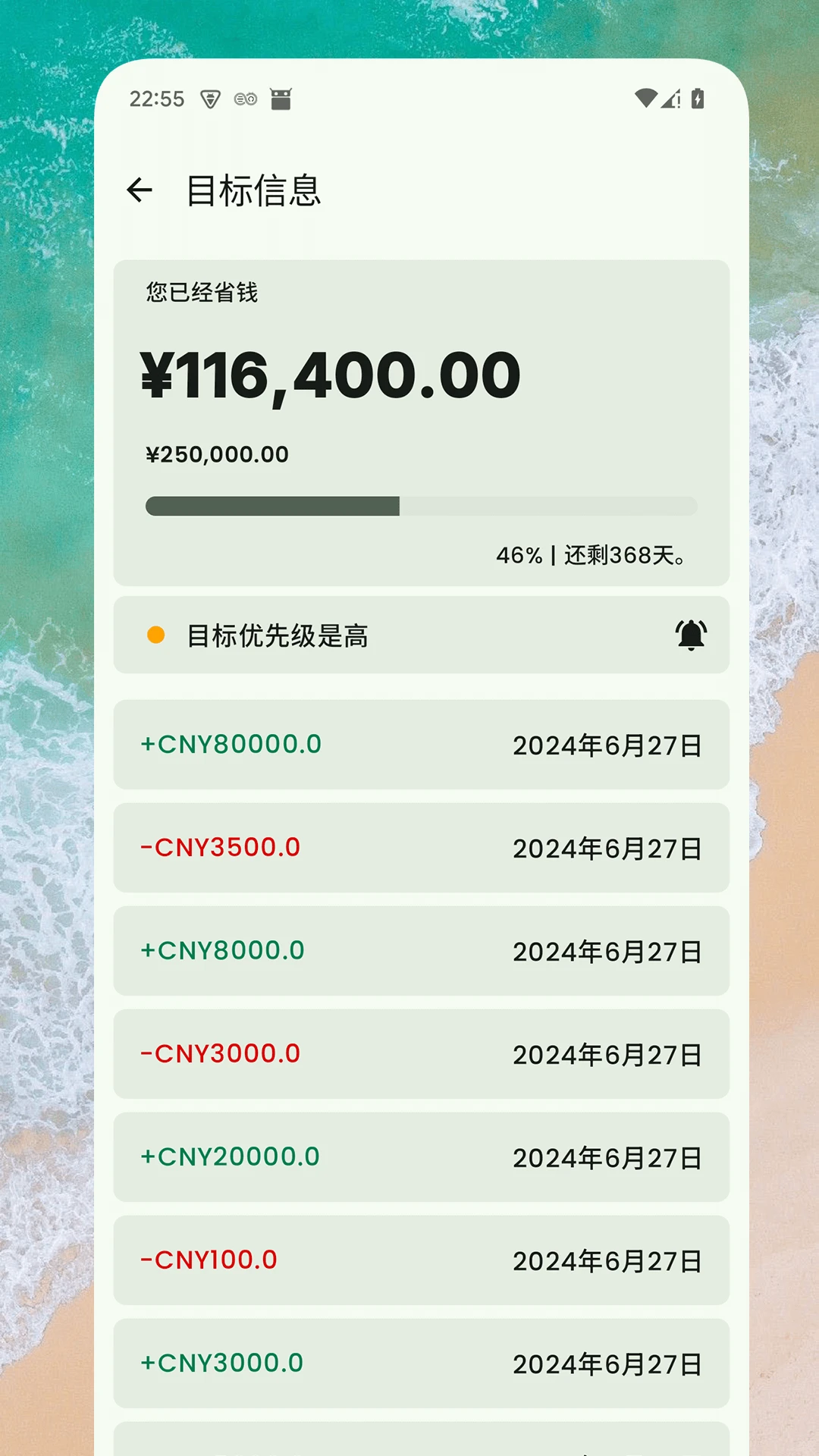The image size is (819, 1456).
Task: Tap the clock showing 22:55
Action: (156, 98)
